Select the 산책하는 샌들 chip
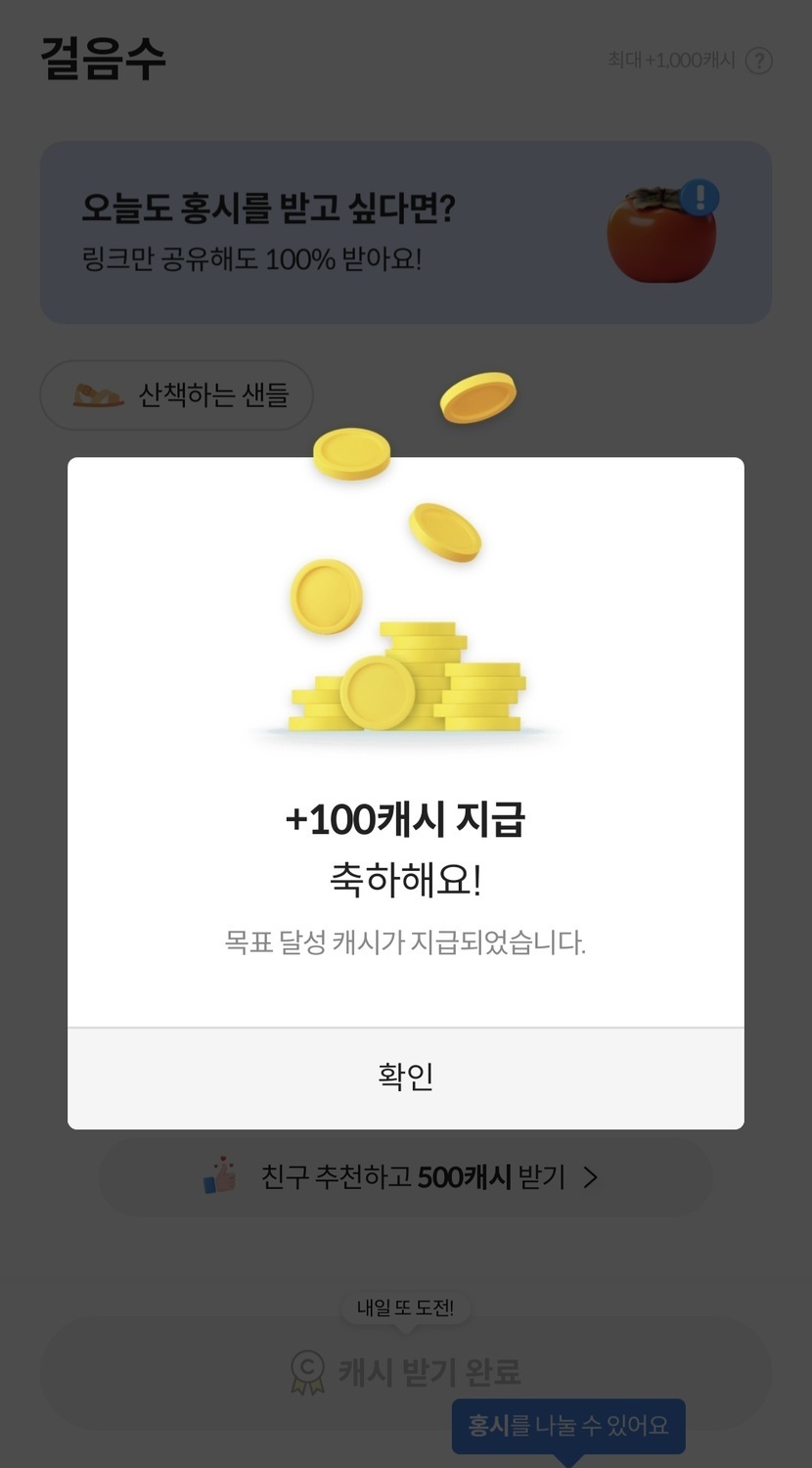Screen dimensions: 812x1468 (x=177, y=395)
